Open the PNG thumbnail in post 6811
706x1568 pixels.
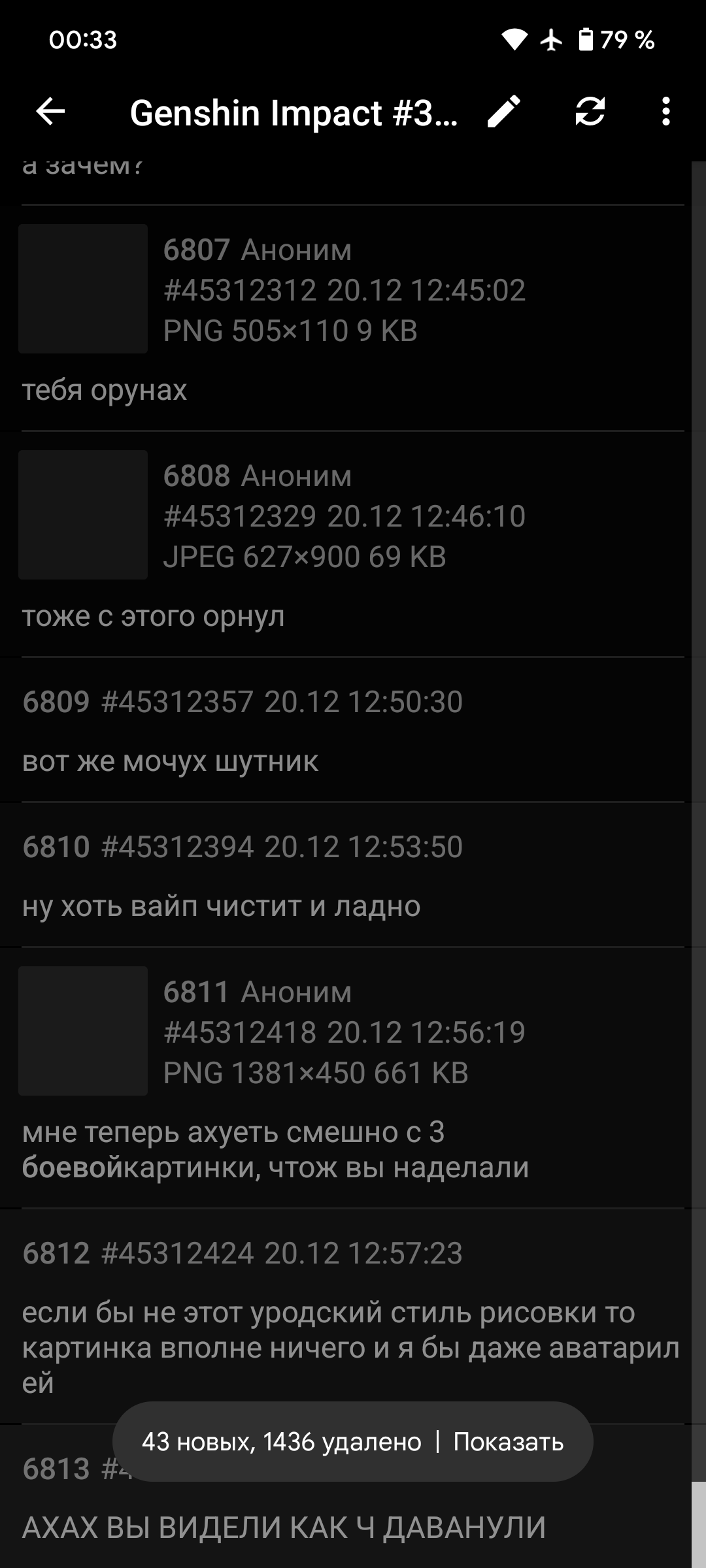click(83, 1031)
